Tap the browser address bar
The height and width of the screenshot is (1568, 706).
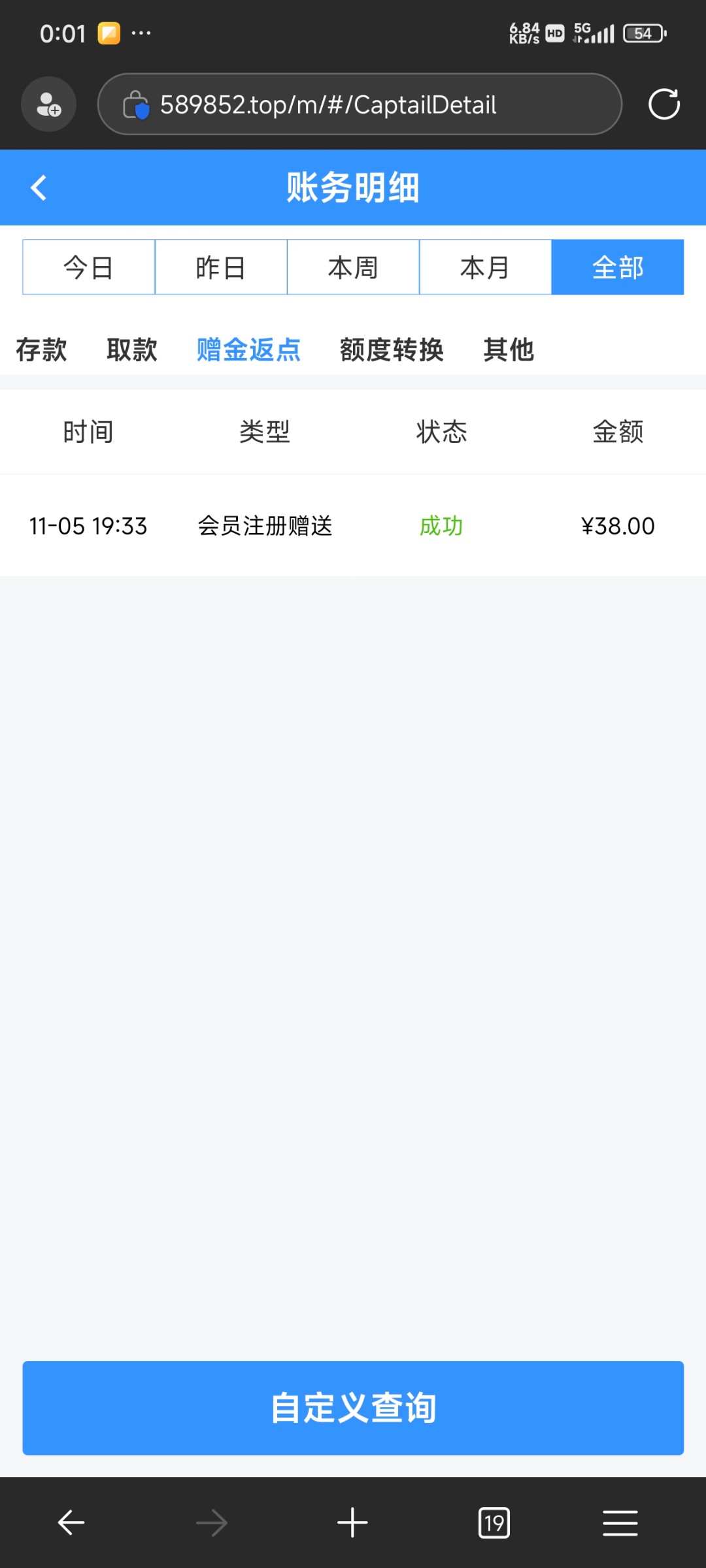(360, 105)
